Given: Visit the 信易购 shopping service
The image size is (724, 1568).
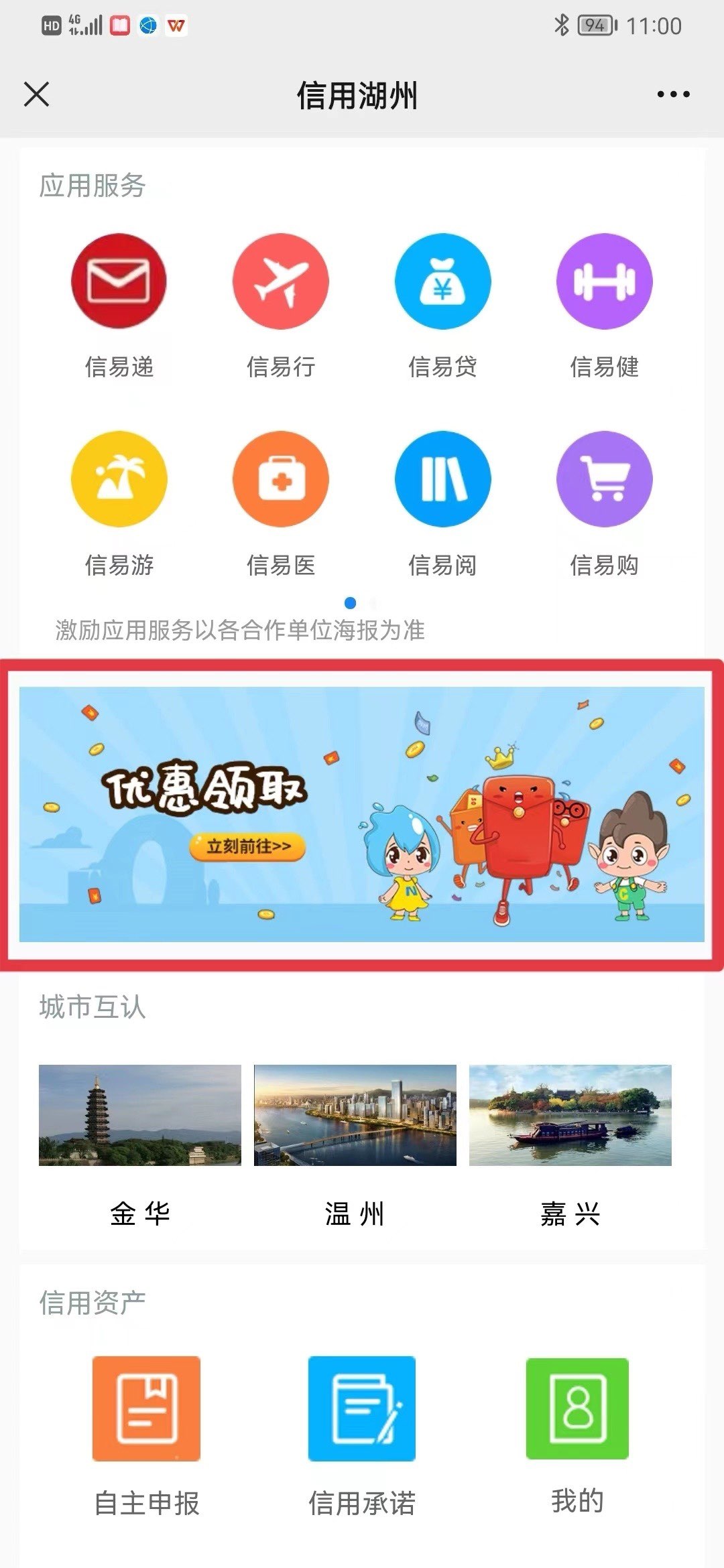Looking at the screenshot, I should point(604,479).
